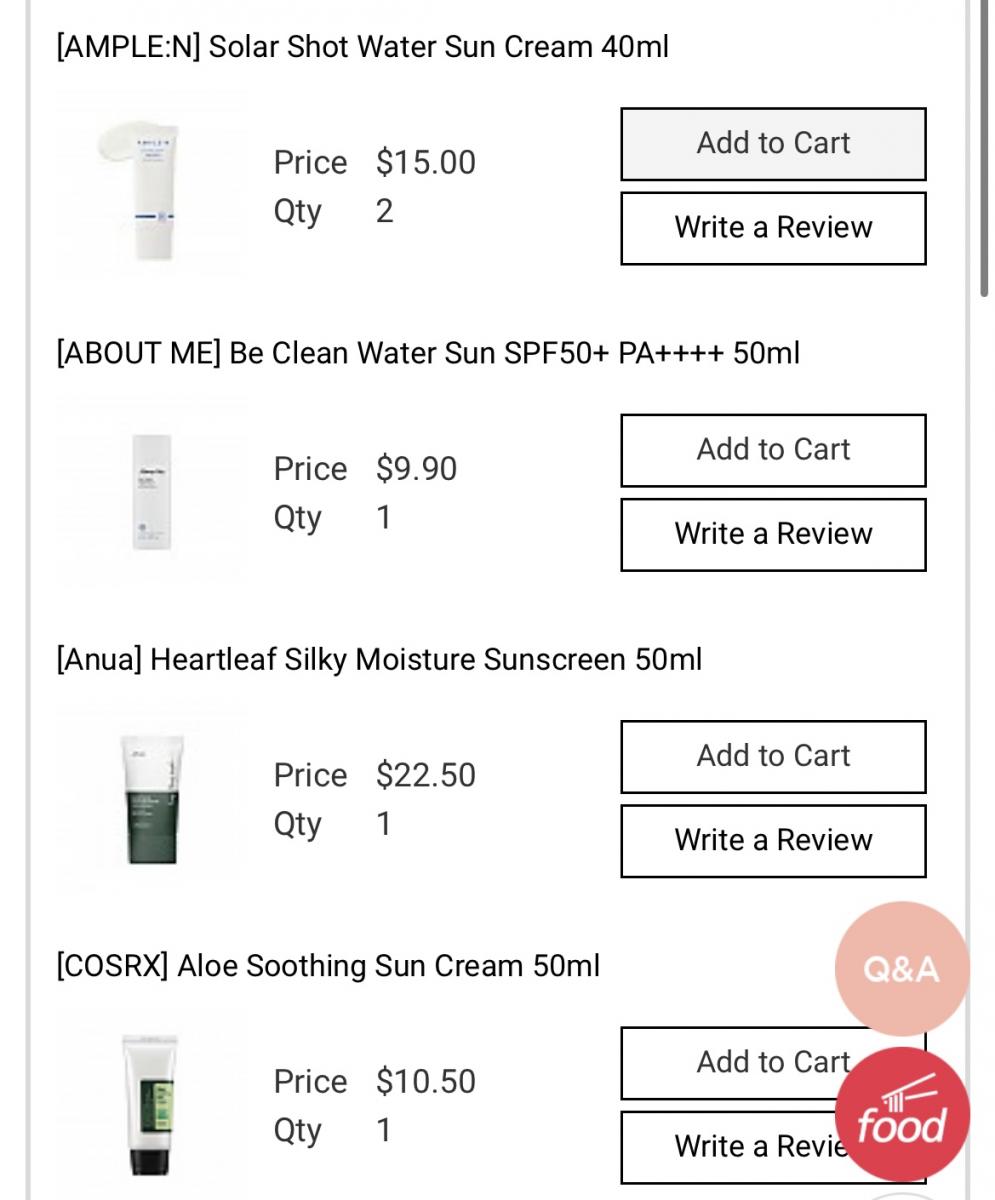Write a review for ABOUT ME Water Sun
The image size is (995, 1200).
[x=773, y=534]
